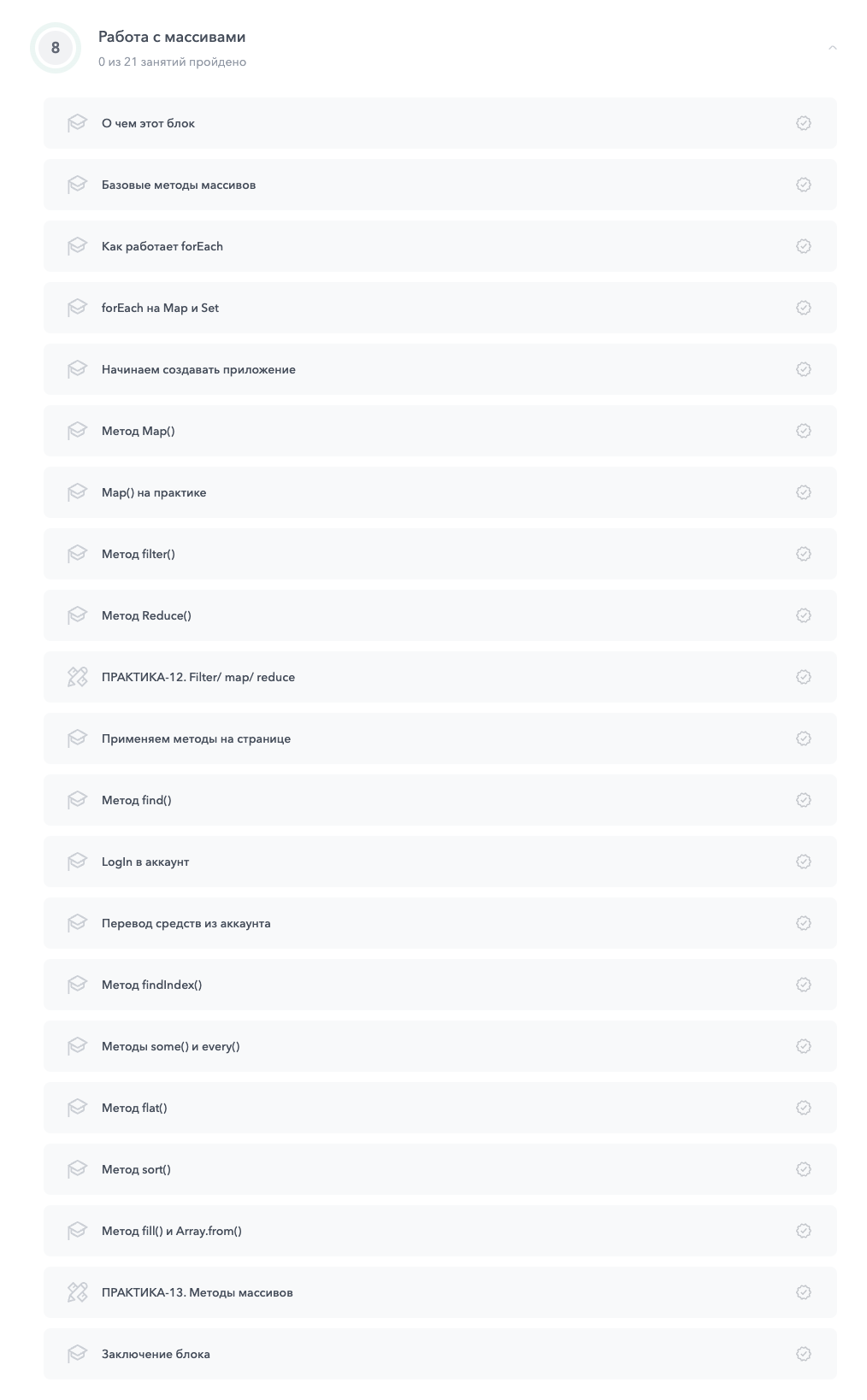Open lesson Метод find()
867x1400 pixels.
136,800
